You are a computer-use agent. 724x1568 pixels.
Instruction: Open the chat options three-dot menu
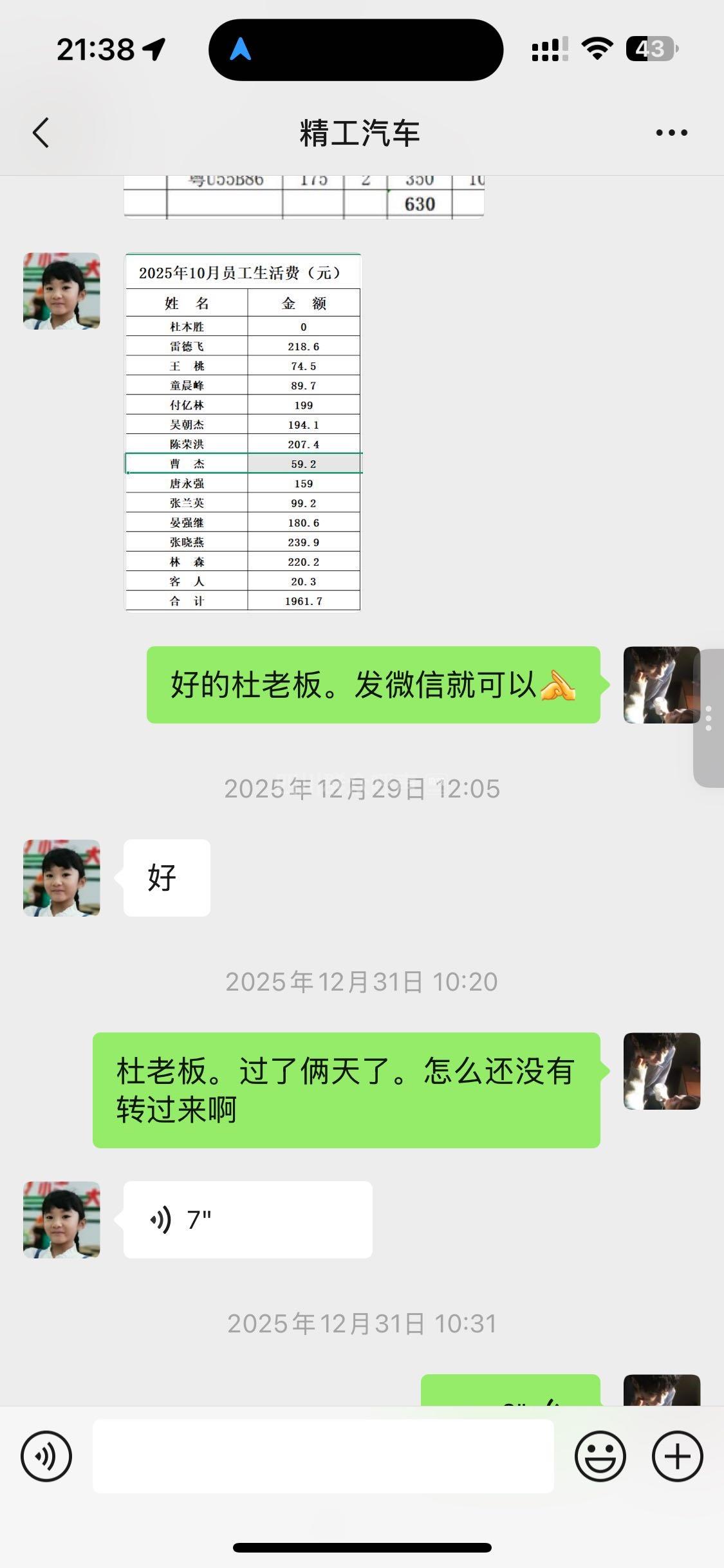coord(671,133)
